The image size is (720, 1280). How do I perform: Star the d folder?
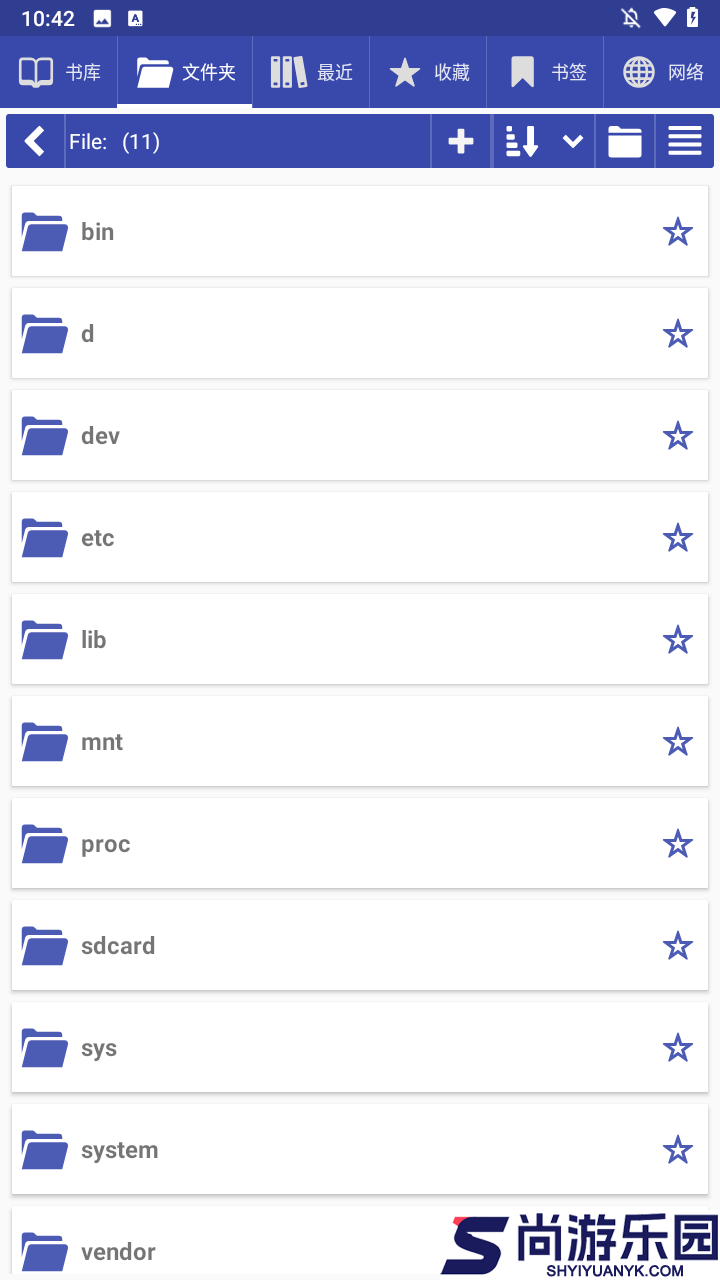[x=678, y=333]
